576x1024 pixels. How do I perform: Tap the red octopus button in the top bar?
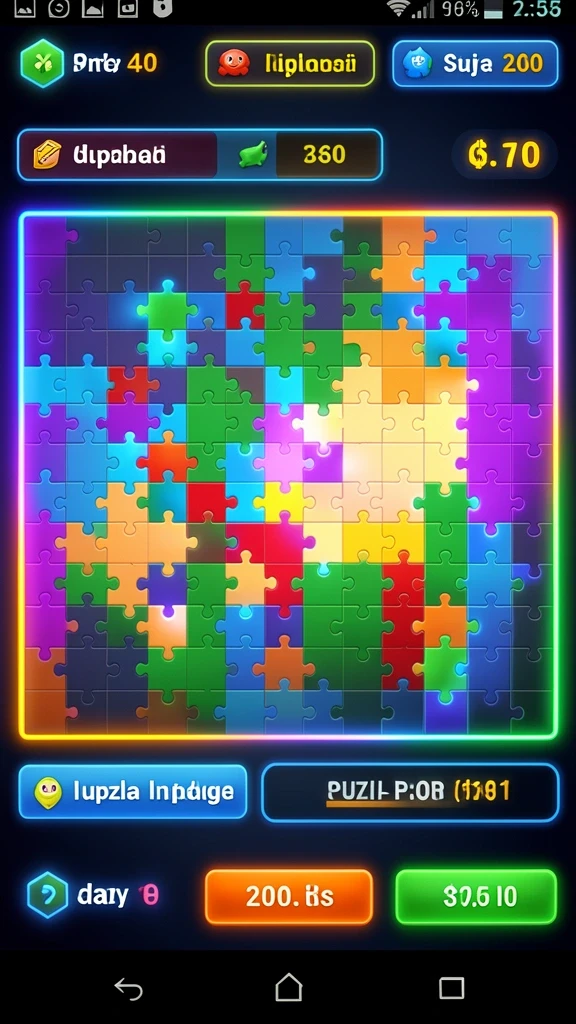(x=290, y=63)
